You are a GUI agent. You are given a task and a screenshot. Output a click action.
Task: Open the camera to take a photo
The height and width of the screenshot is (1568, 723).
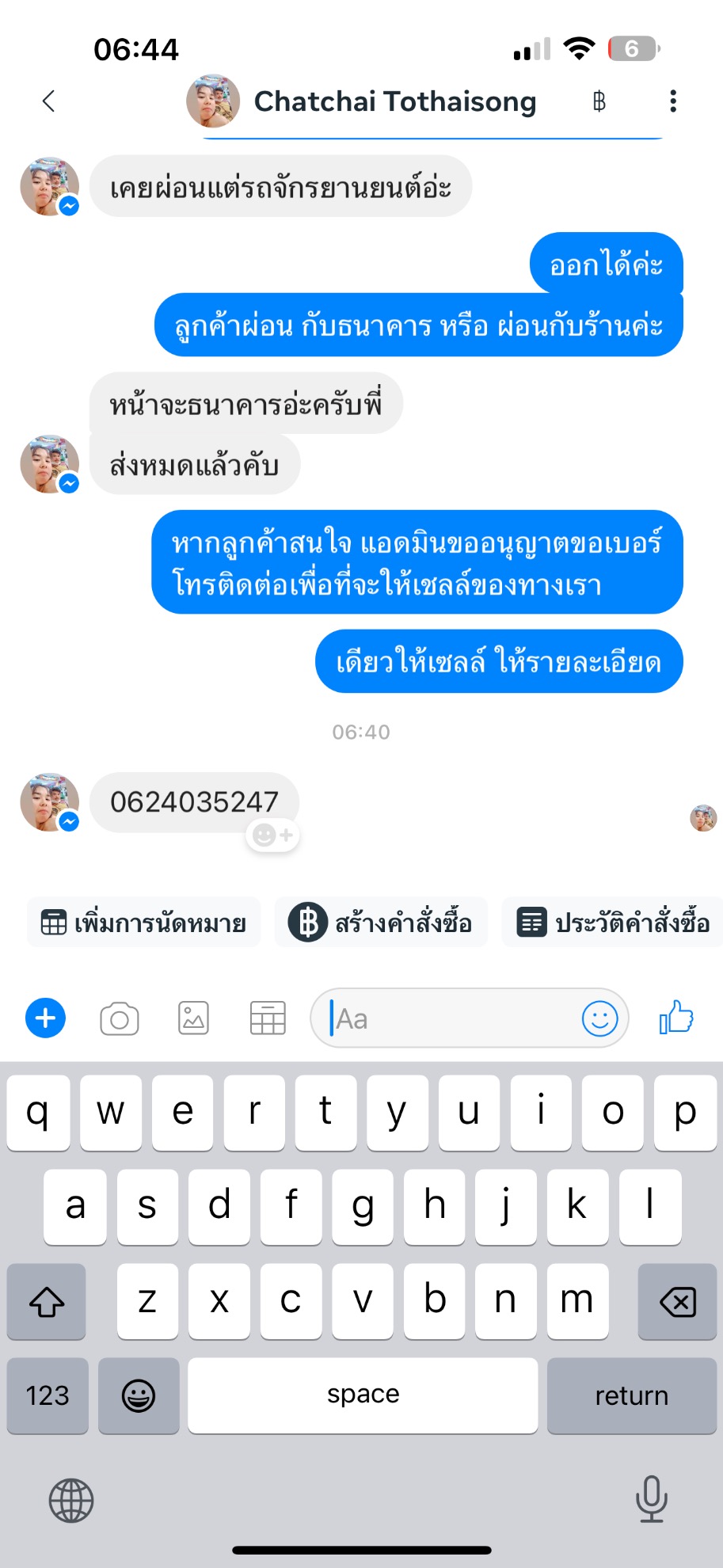pos(120,1018)
